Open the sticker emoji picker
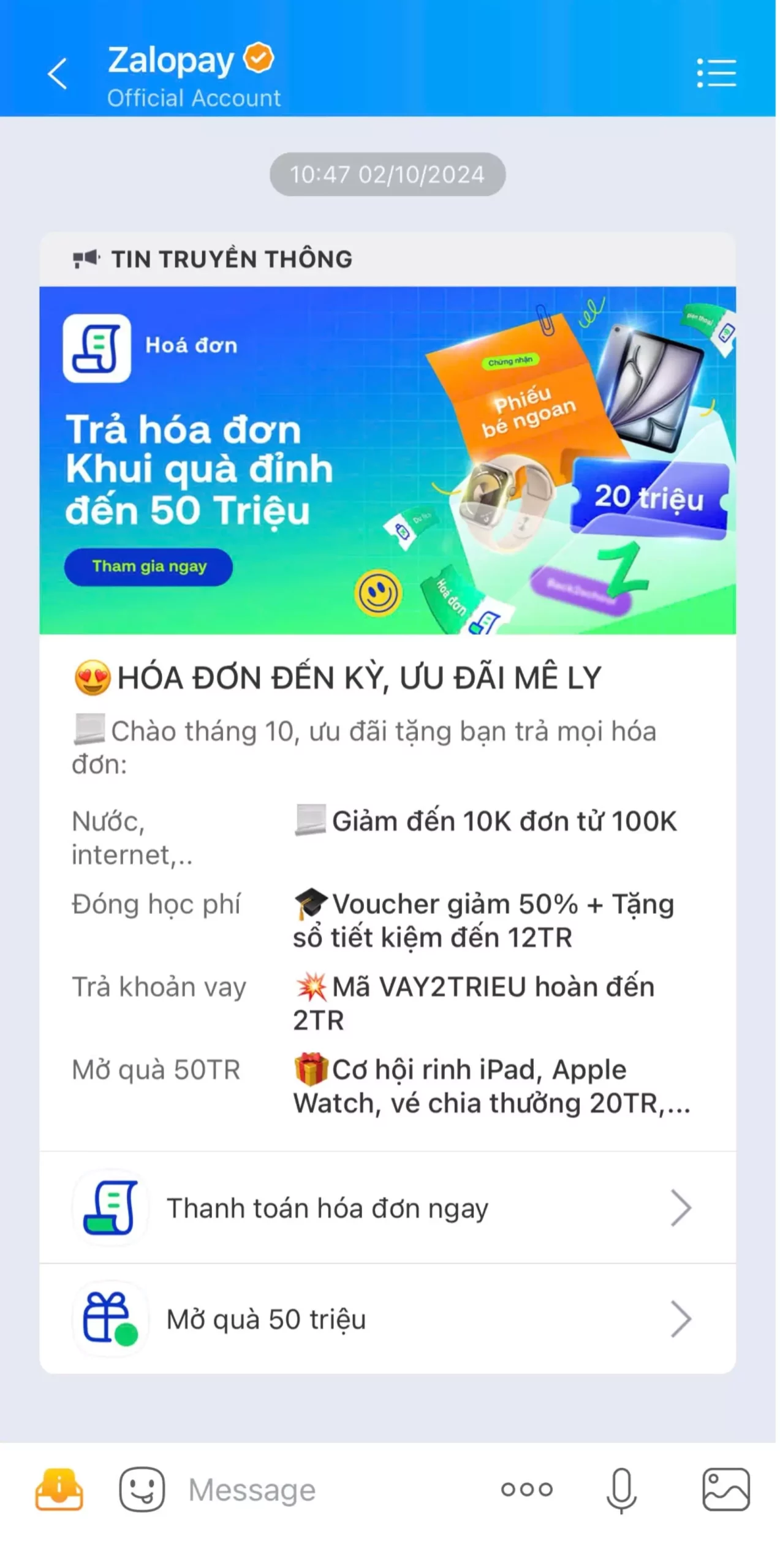780x1568 pixels. pos(142,1489)
